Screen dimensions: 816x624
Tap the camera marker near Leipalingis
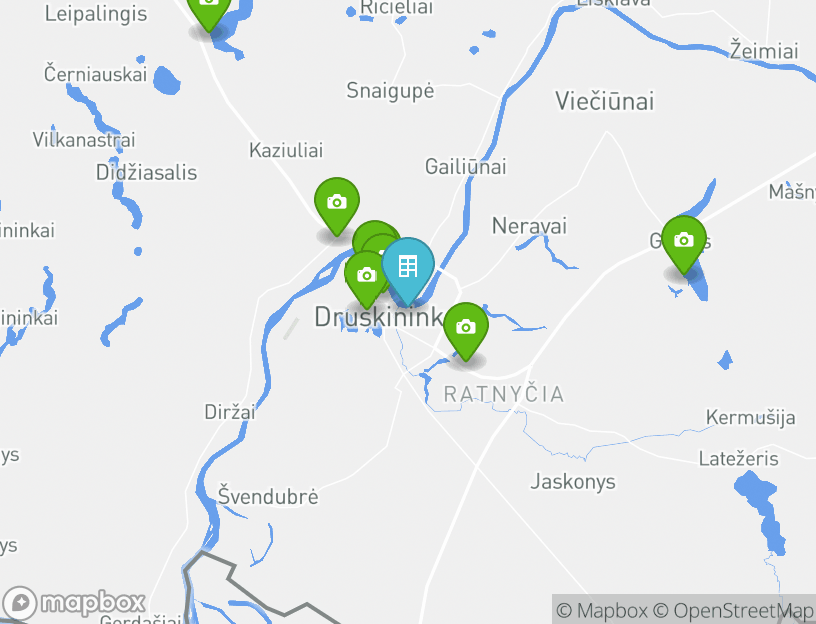click(208, 4)
